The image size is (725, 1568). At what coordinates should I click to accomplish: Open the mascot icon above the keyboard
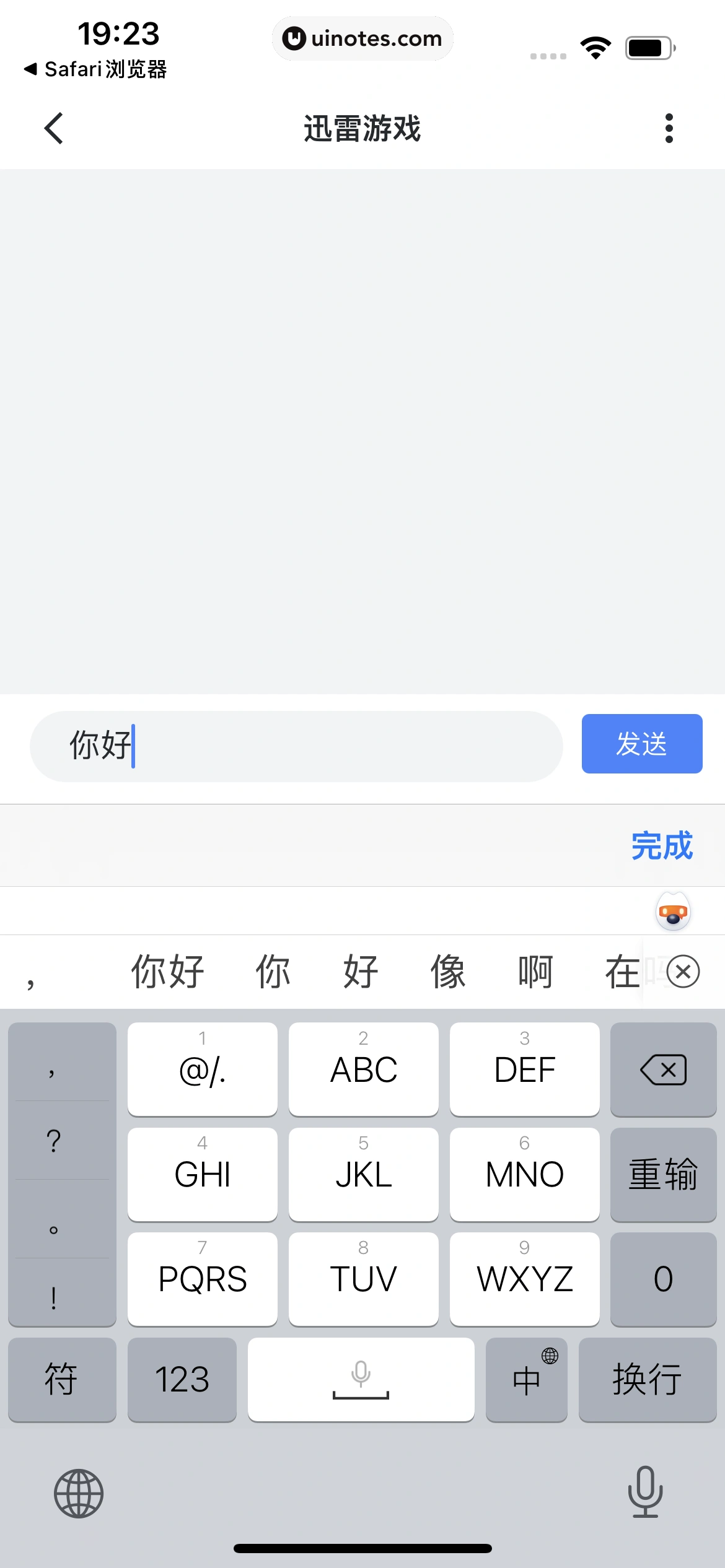[673, 912]
